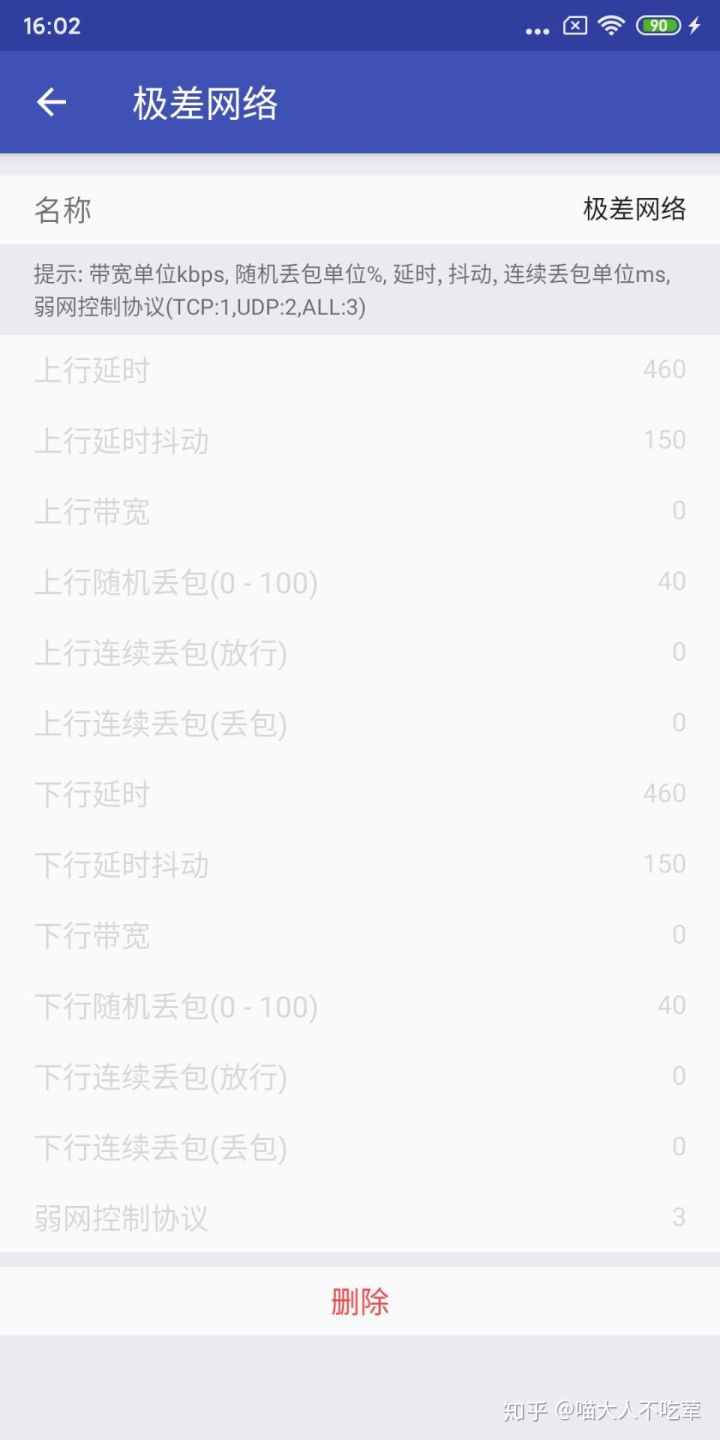Open the 上行延时抖动 setting
This screenshot has width=720, height=1440.
(x=360, y=440)
